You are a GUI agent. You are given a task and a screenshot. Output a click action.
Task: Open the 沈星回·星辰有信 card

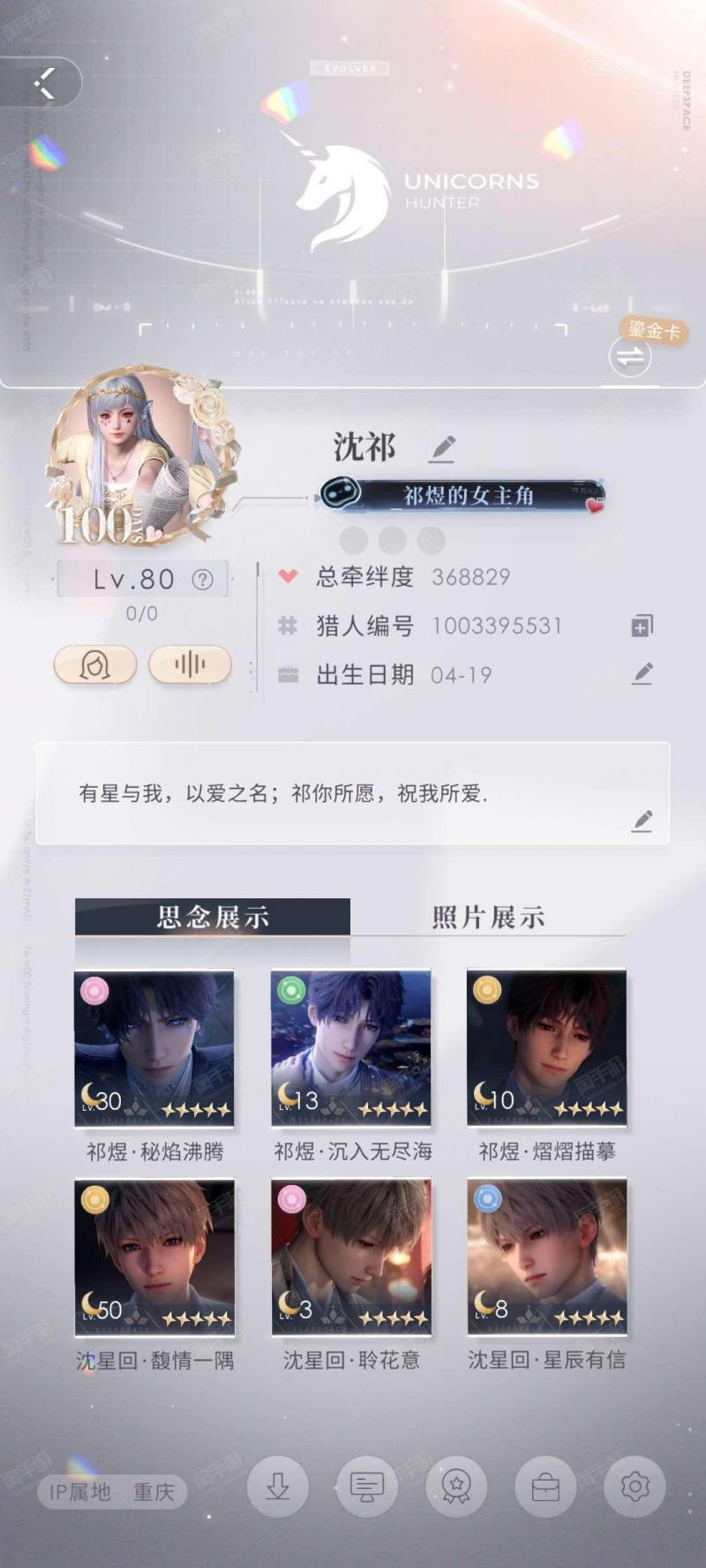pos(546,1257)
